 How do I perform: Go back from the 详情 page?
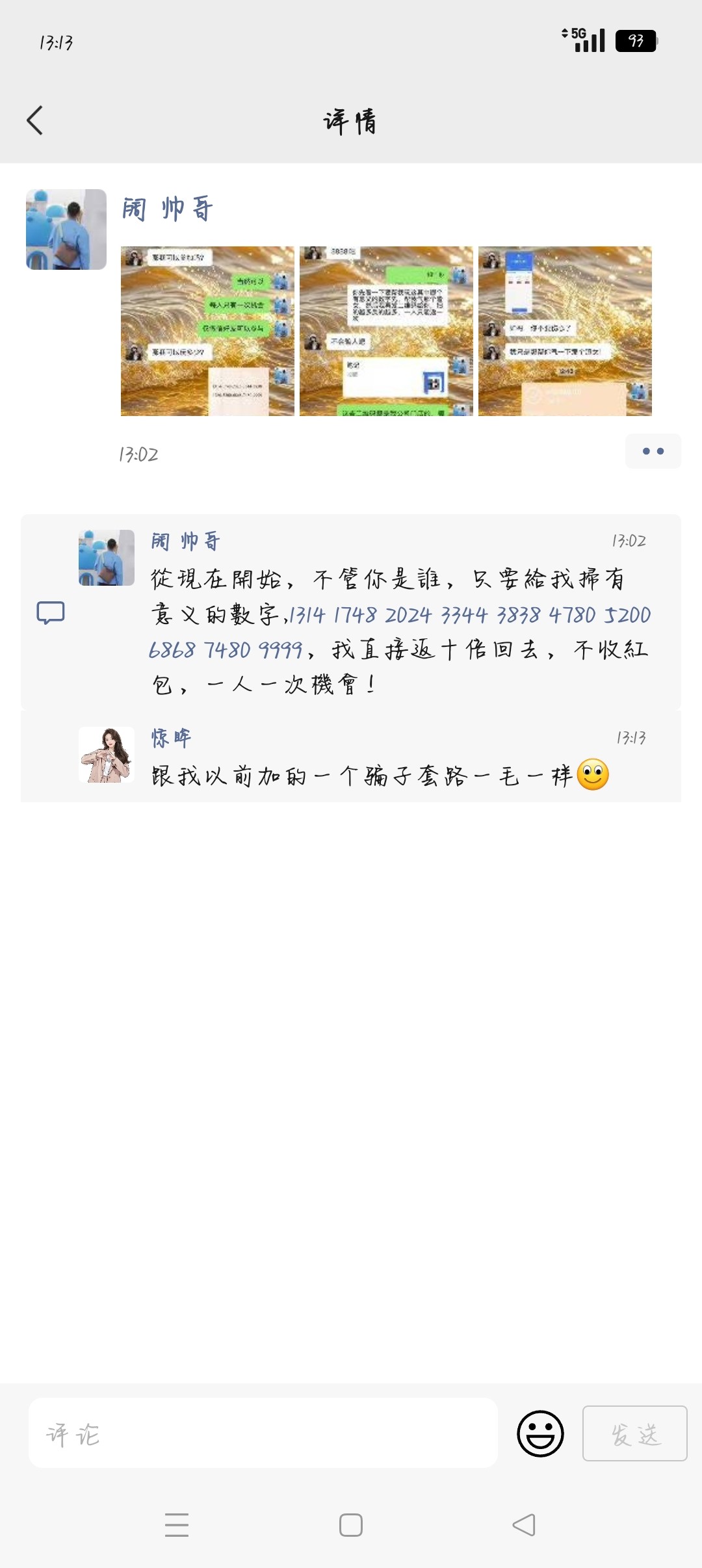click(x=35, y=121)
